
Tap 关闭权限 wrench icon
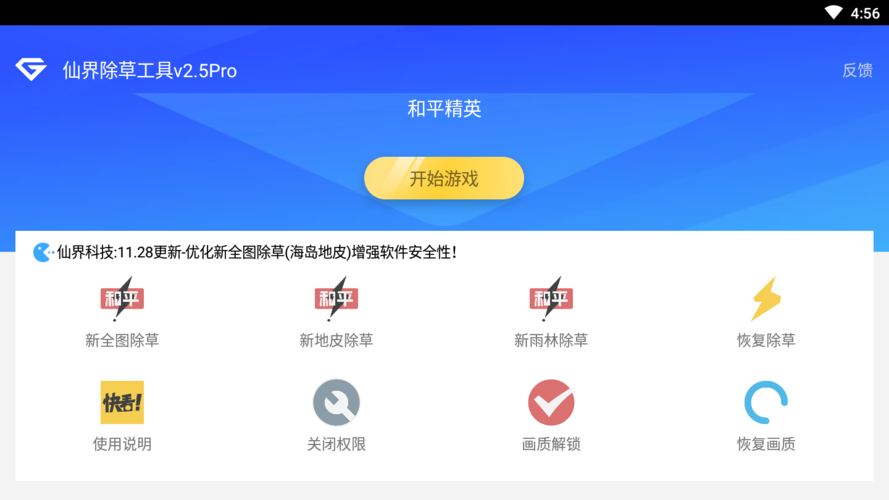(336, 403)
